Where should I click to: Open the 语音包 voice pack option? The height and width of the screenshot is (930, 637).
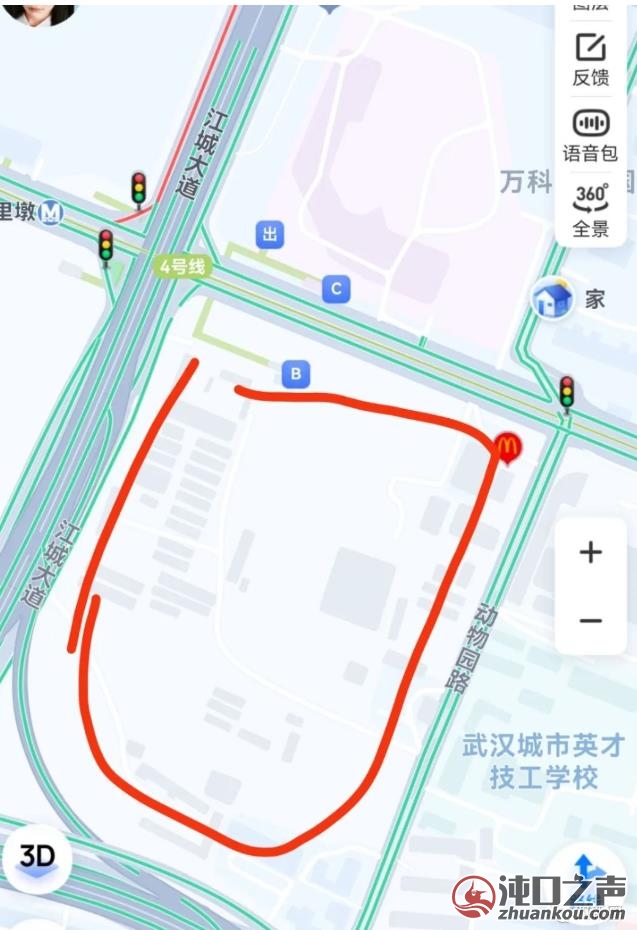[590, 135]
